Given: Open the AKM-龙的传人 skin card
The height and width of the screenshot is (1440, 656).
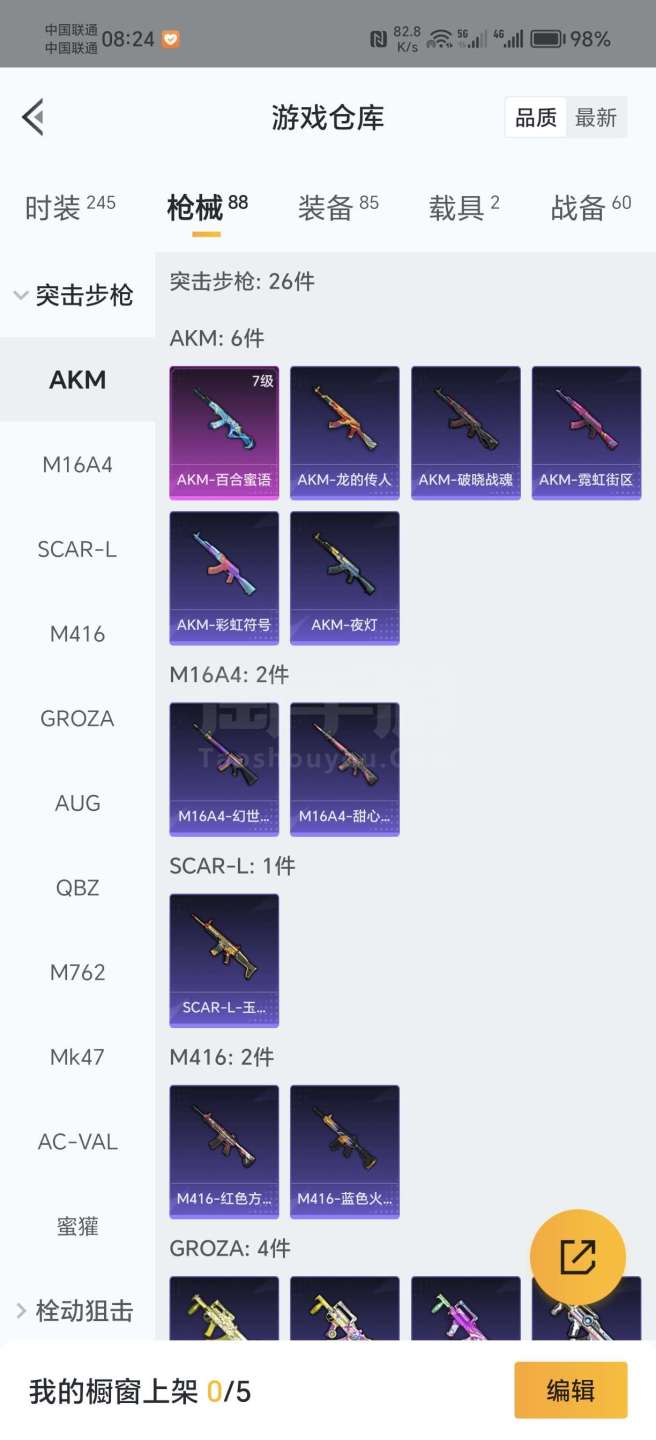Looking at the screenshot, I should 344,432.
